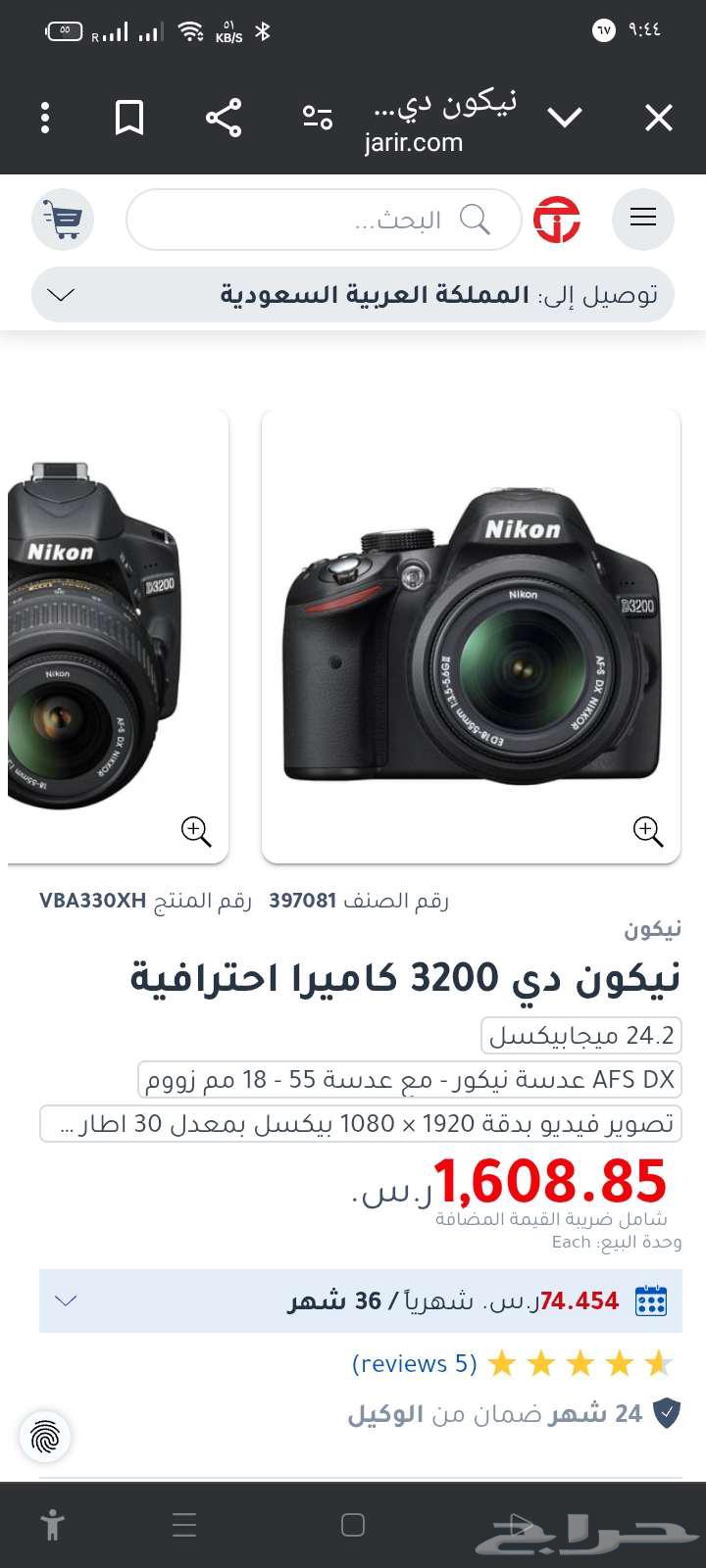Change delivery country from المملكة العربية السعودية

click(x=353, y=294)
